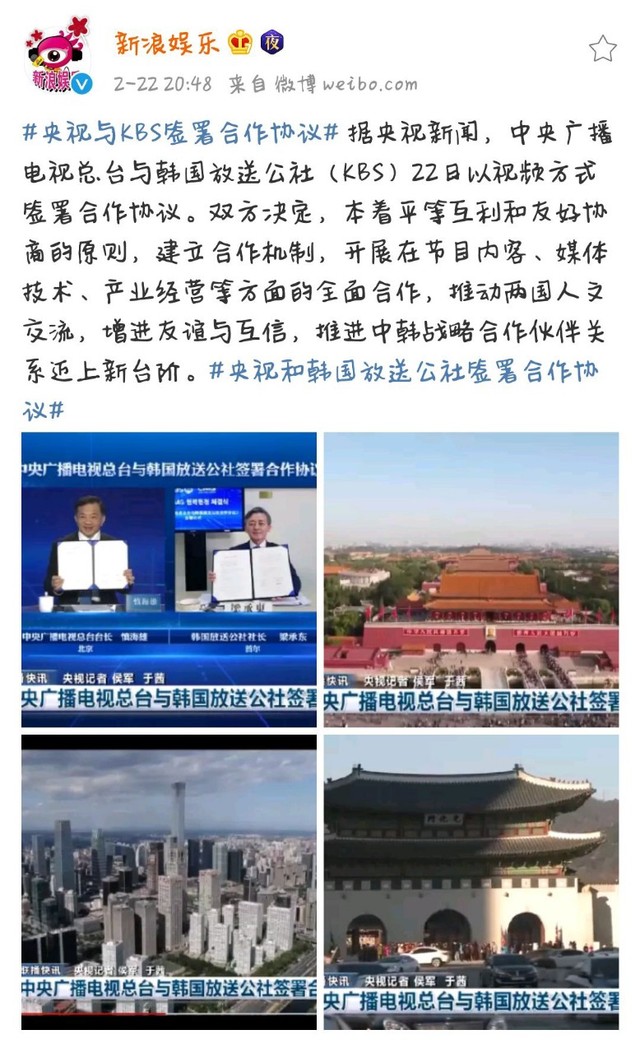
Task: Tap the 新浪娱乐 account name
Action: [167, 43]
